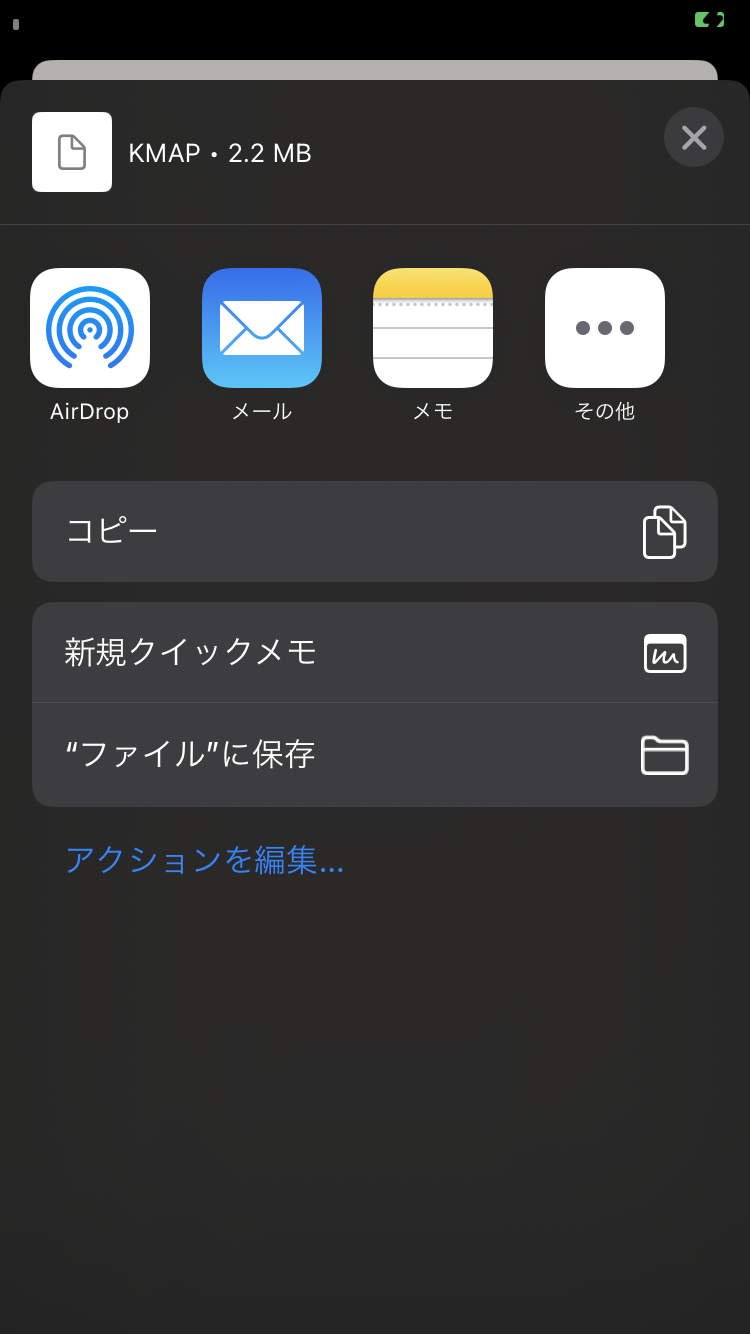The image size is (750, 1334).
Task: Choose "ファイル"に保存
Action: click(x=375, y=755)
